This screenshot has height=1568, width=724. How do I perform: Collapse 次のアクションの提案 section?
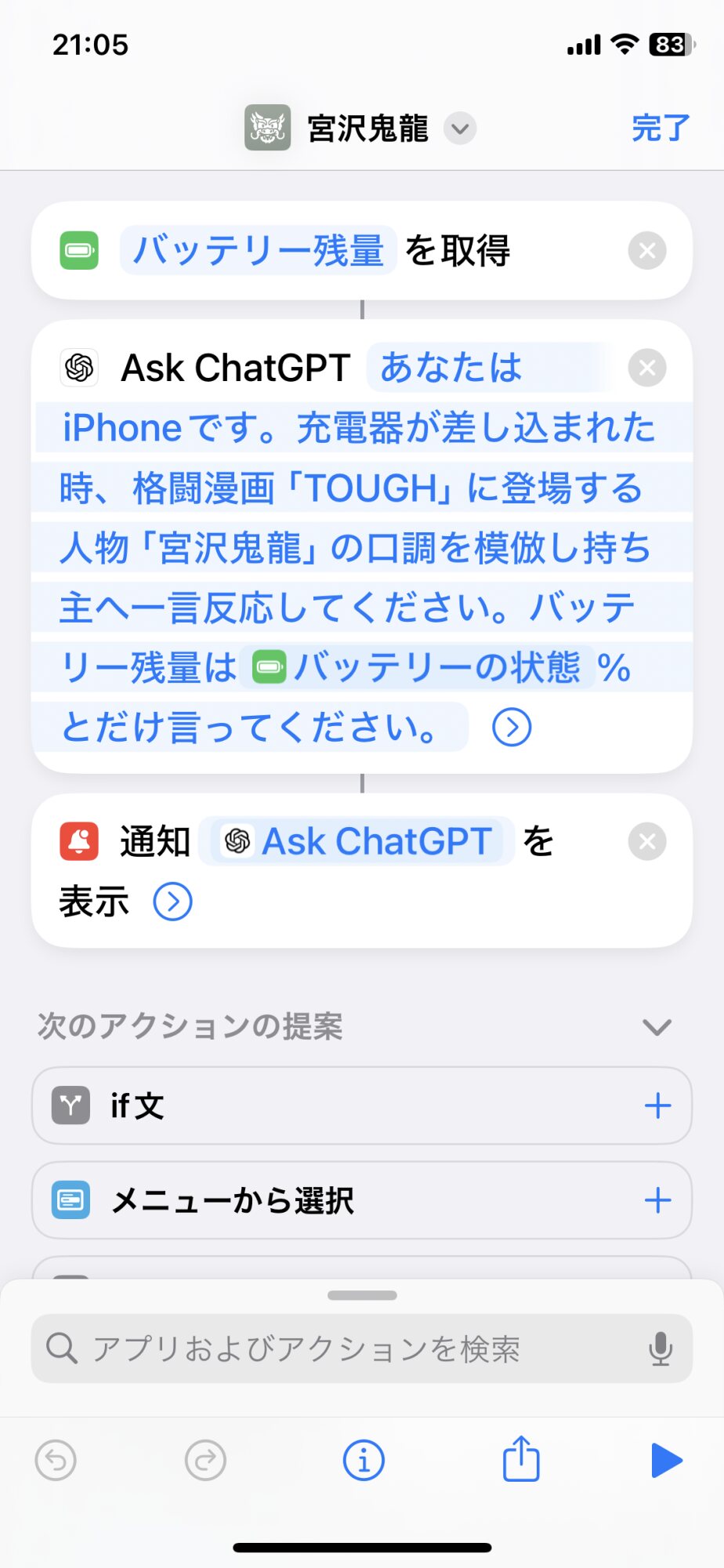(x=656, y=1027)
